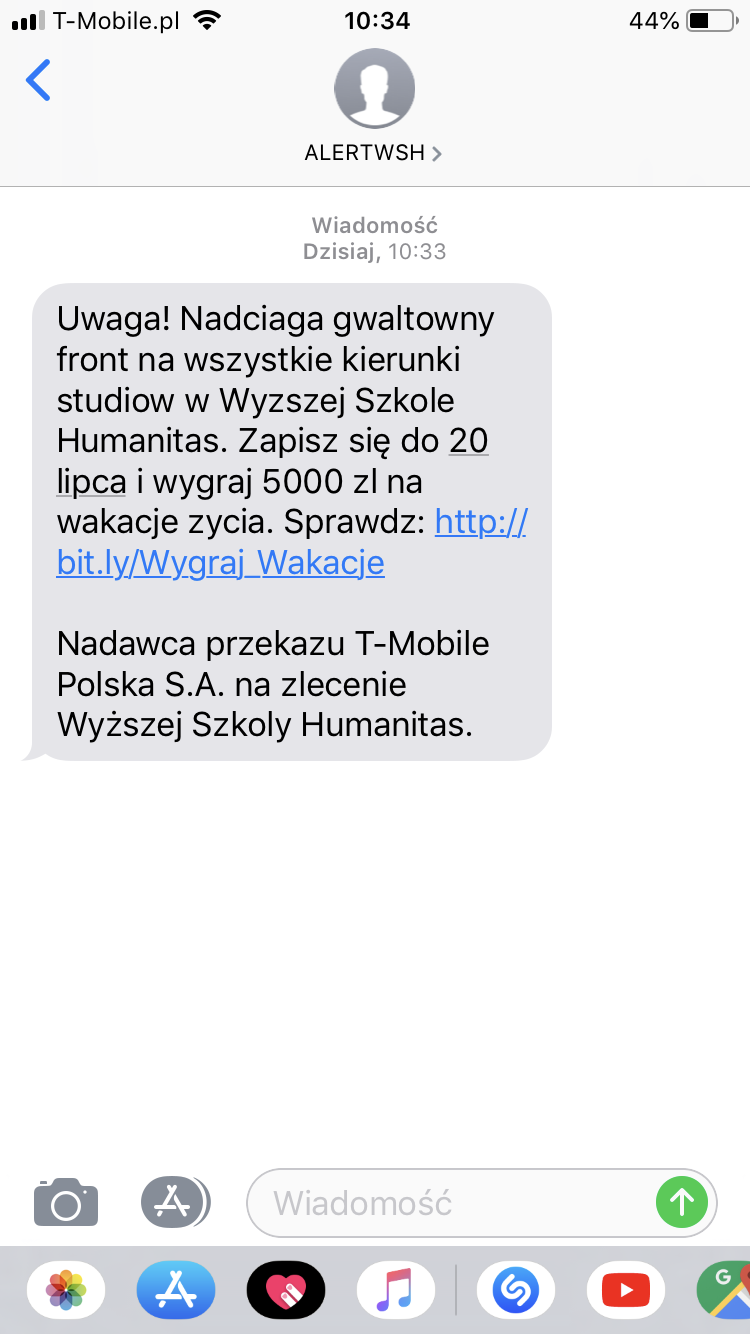Open the YouTube iMessage app
The image size is (750, 1334).
pos(626,1290)
